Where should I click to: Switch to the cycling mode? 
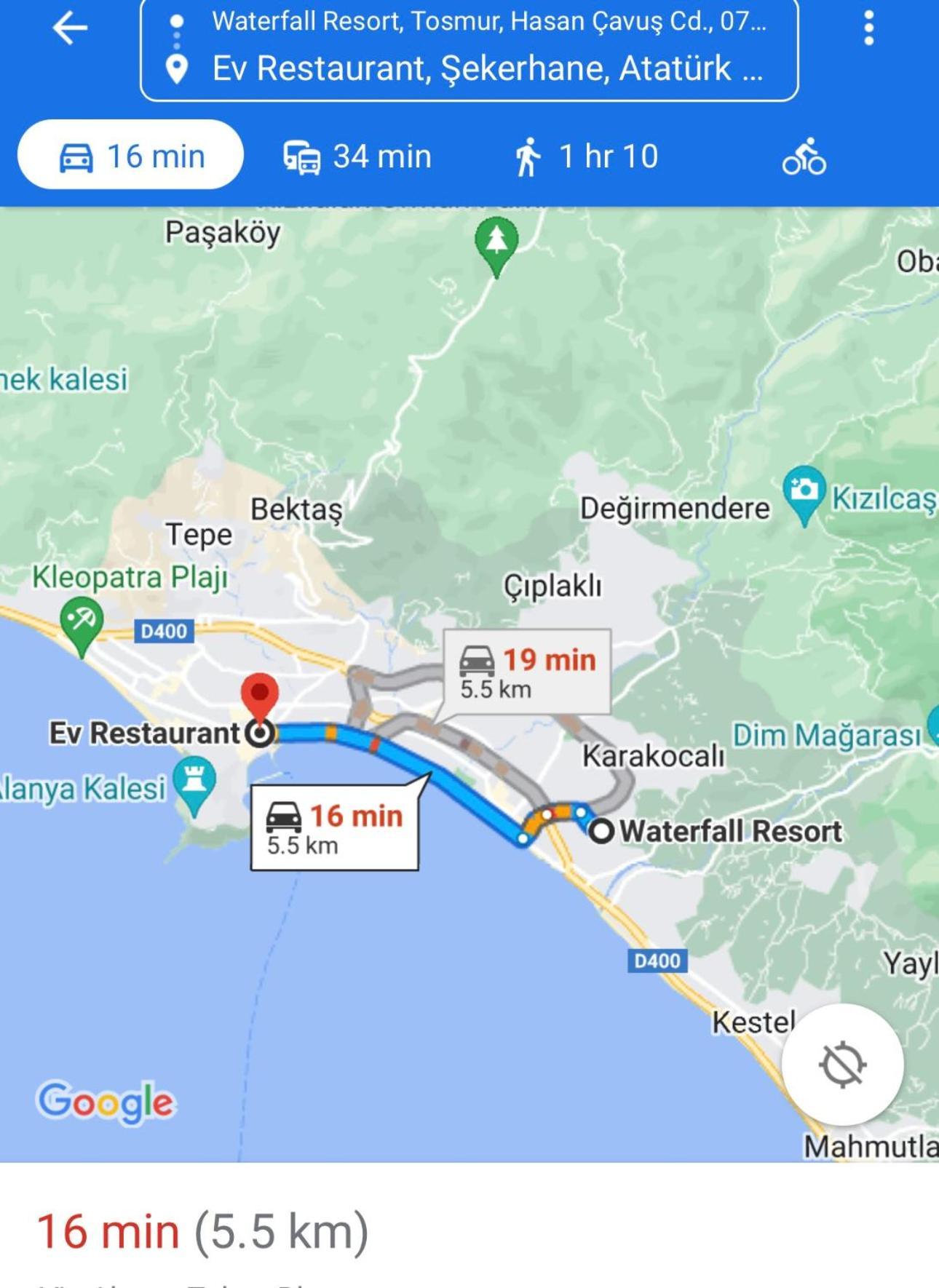pos(804,156)
